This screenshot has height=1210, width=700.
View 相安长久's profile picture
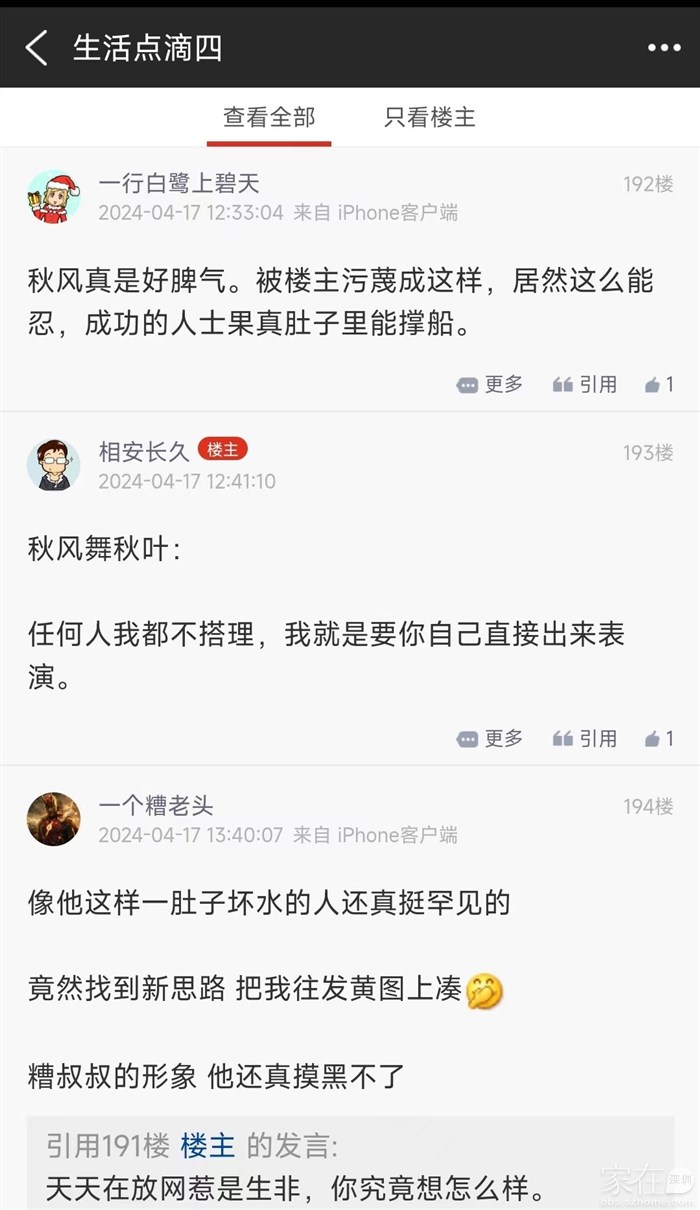(x=54, y=464)
